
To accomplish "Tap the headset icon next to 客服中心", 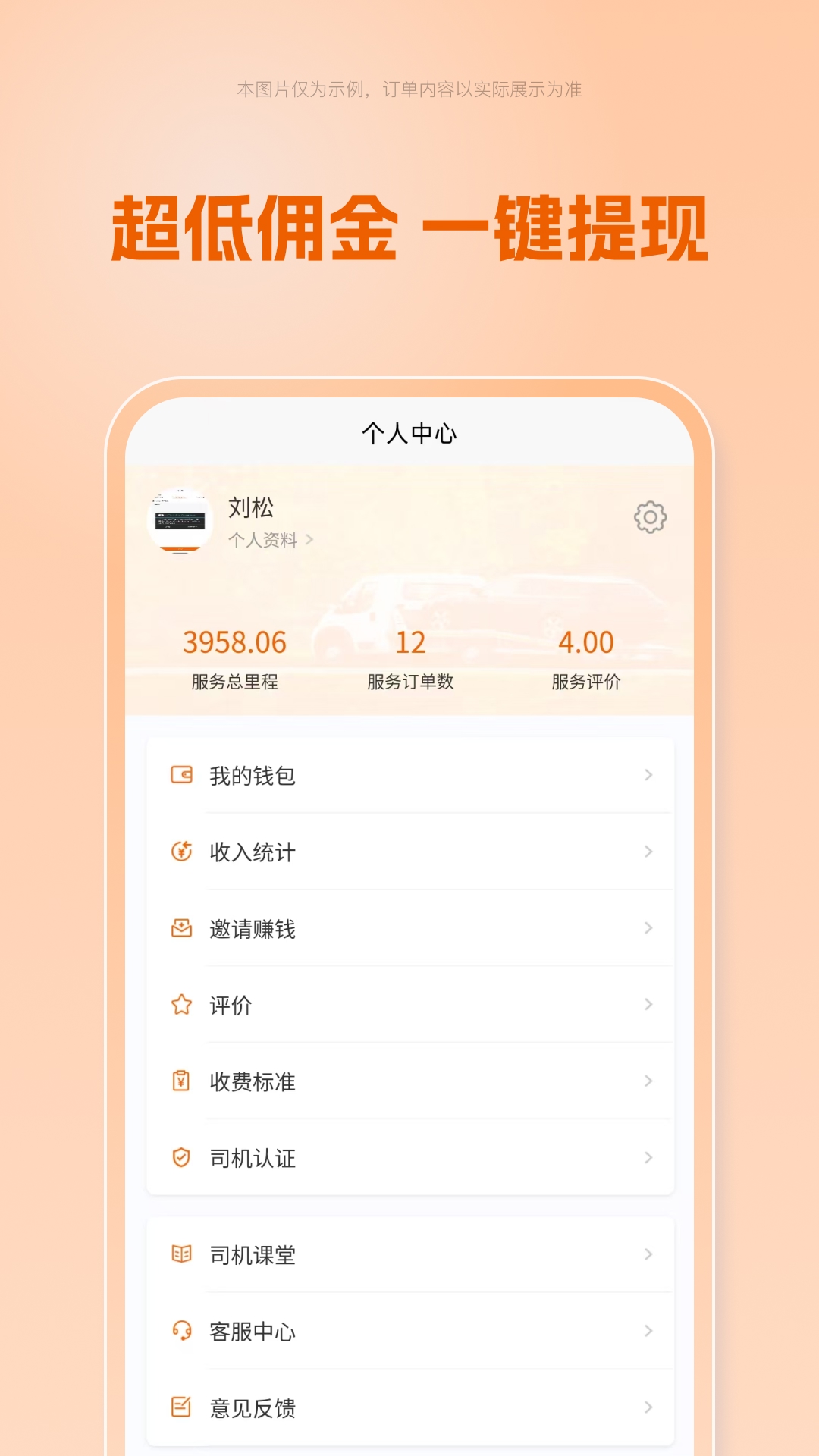I will click(180, 1332).
